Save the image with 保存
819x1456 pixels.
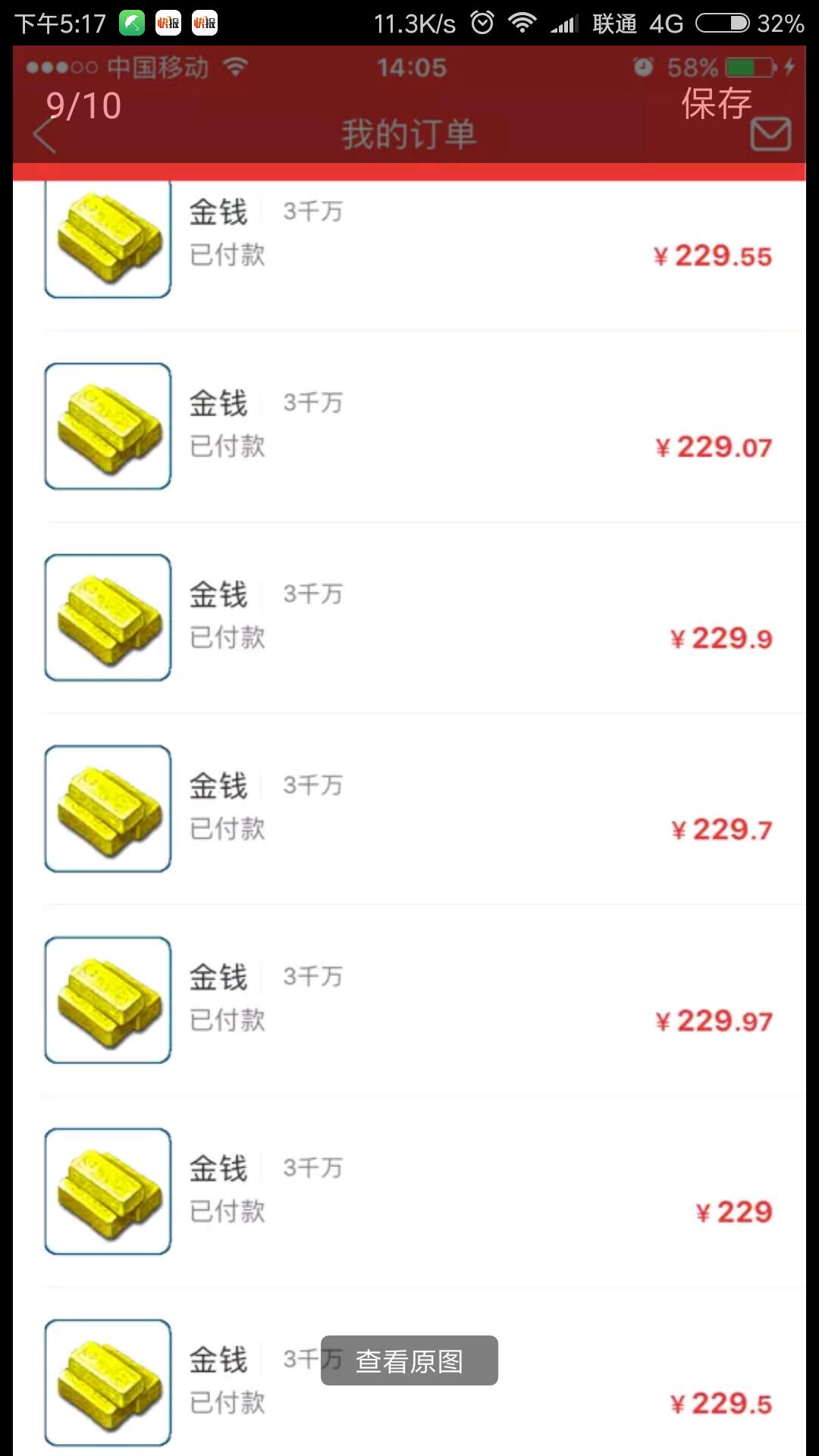[x=716, y=104]
